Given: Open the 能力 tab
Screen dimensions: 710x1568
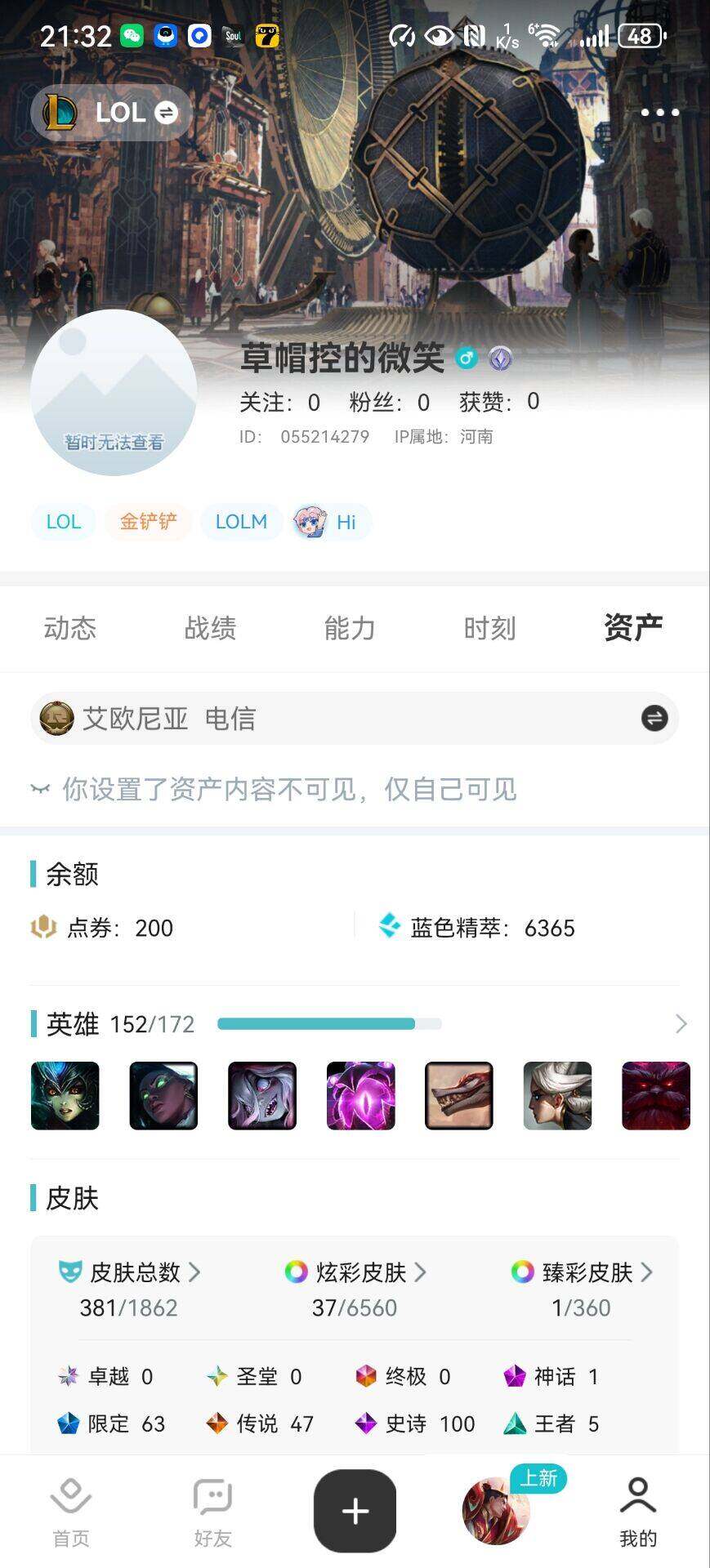Looking at the screenshot, I should tap(350, 628).
